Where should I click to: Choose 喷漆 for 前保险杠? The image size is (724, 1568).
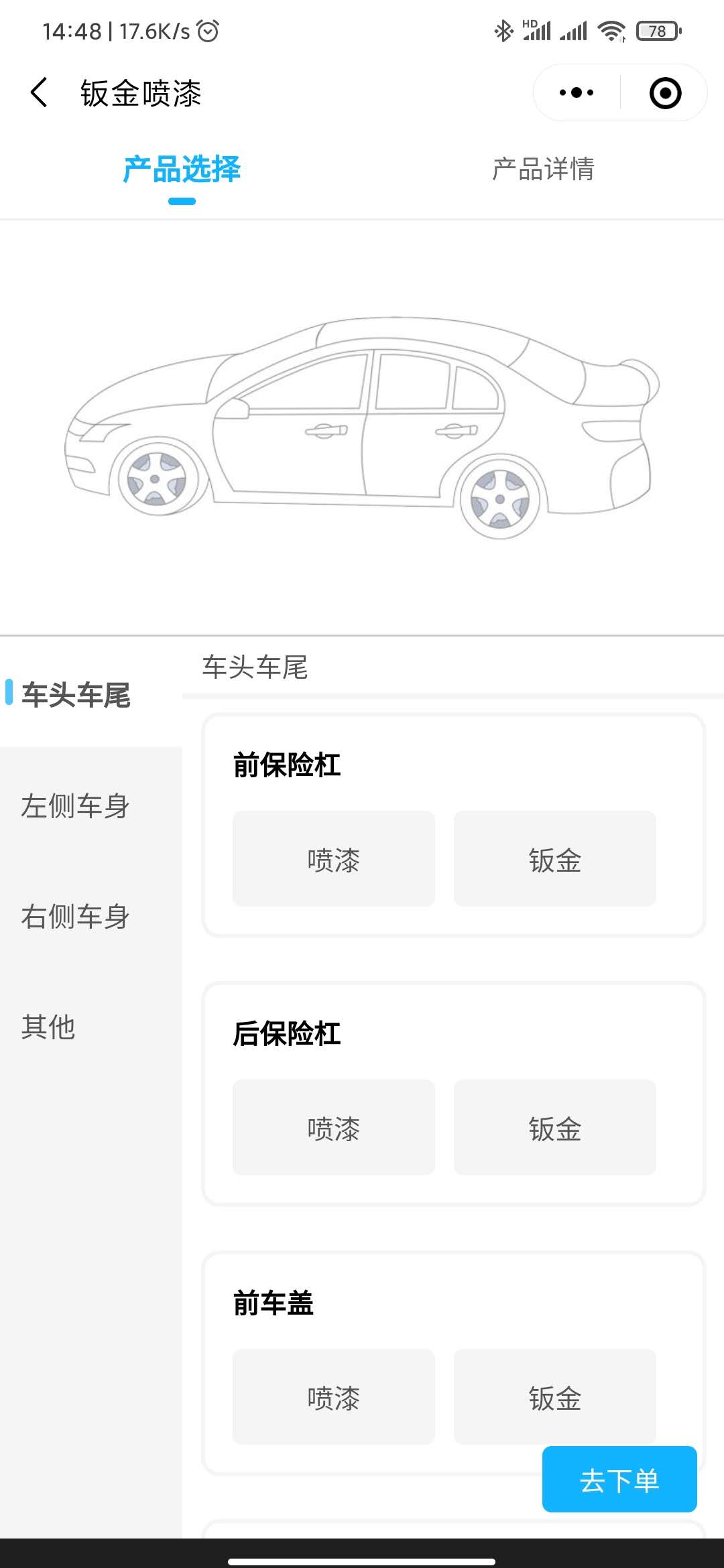(x=333, y=859)
